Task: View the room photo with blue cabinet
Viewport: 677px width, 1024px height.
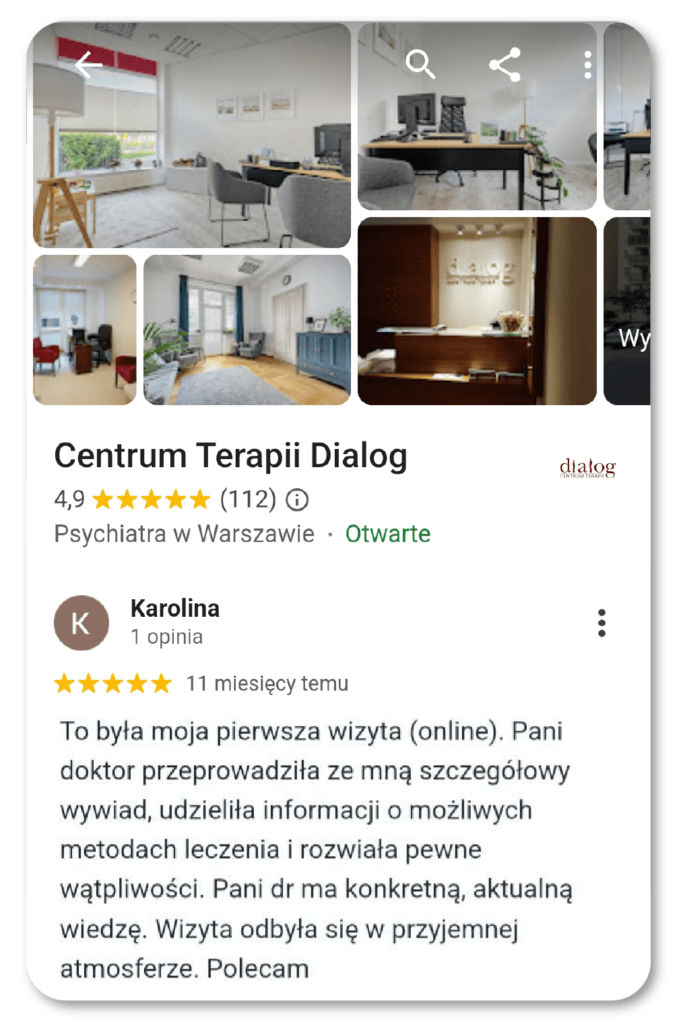Action: [x=247, y=330]
